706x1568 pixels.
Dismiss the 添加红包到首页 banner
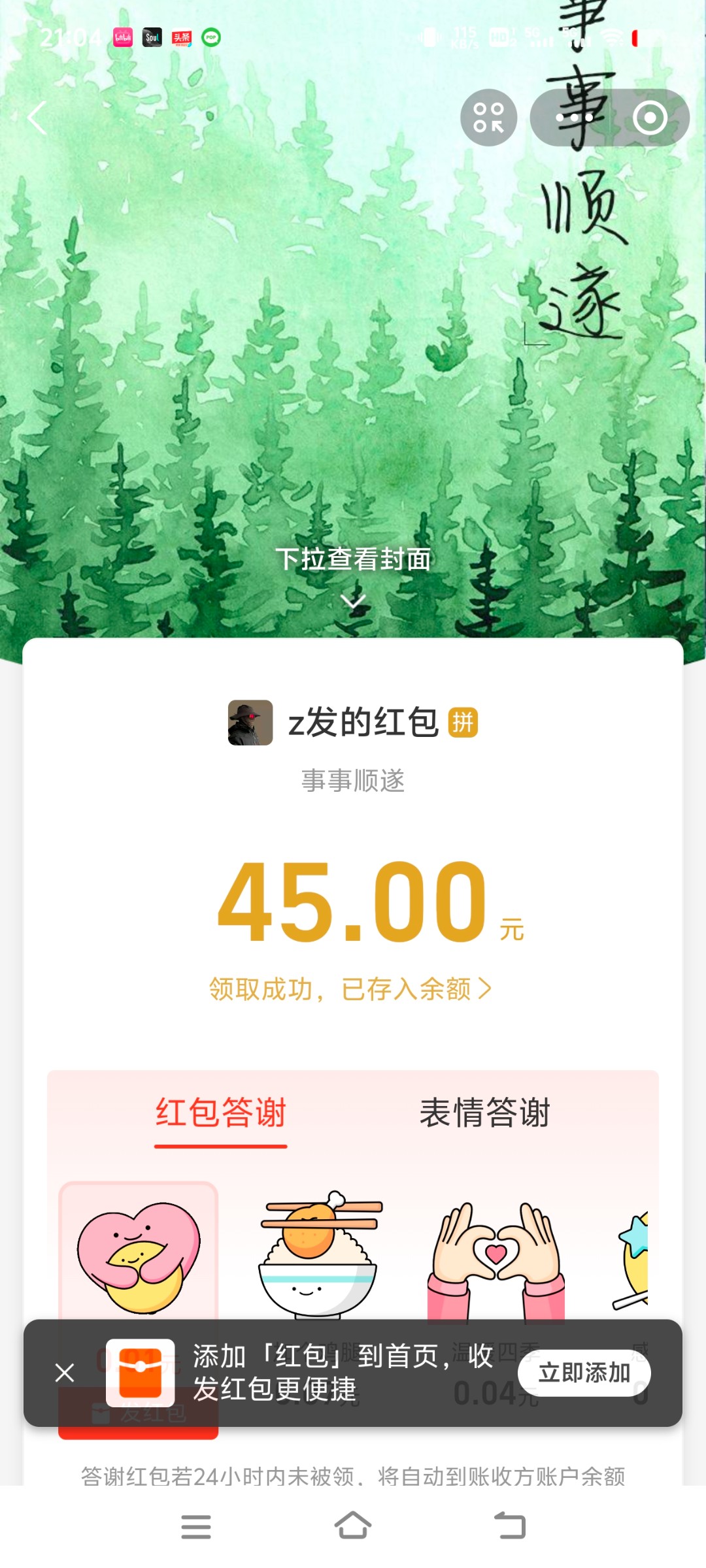pyautogui.click(x=65, y=1372)
